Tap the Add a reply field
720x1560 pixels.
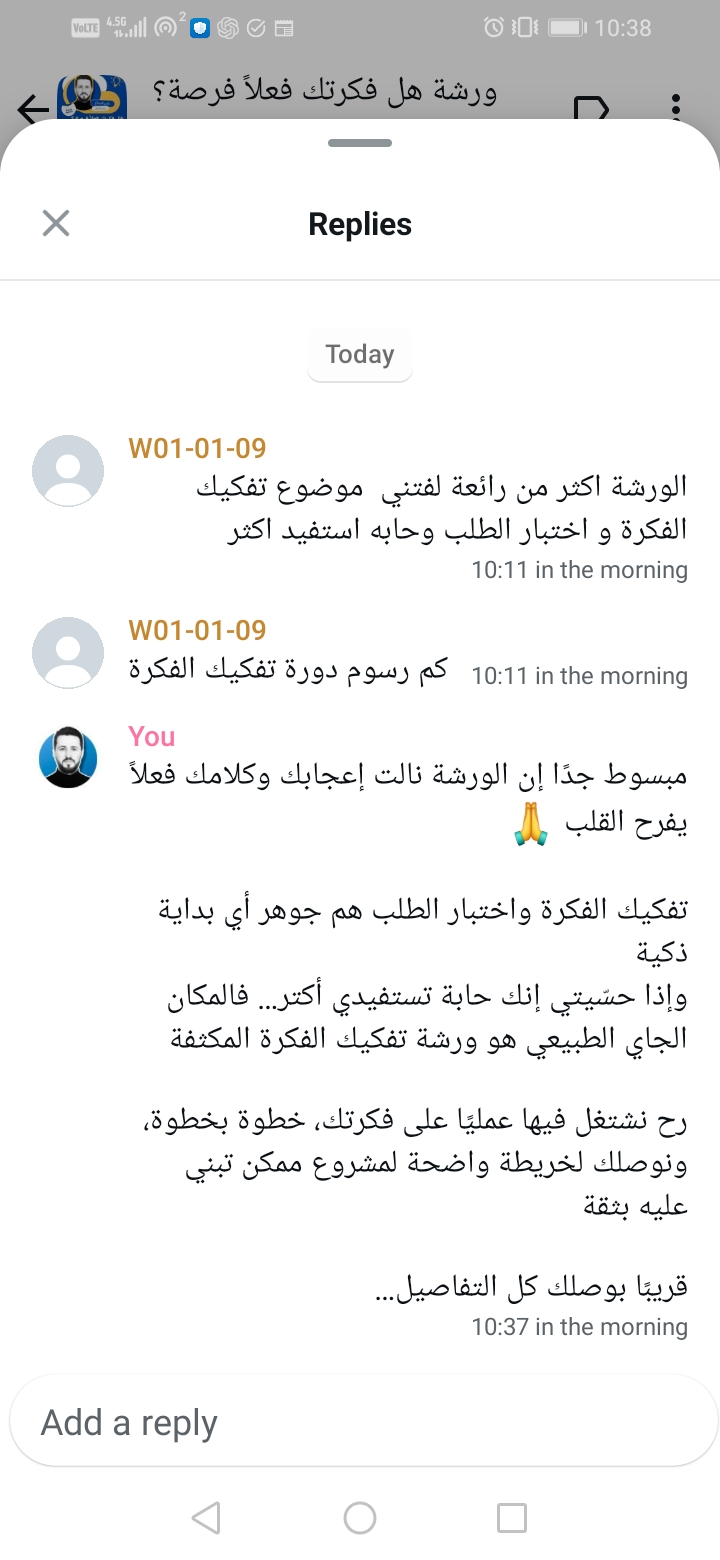click(x=364, y=1421)
